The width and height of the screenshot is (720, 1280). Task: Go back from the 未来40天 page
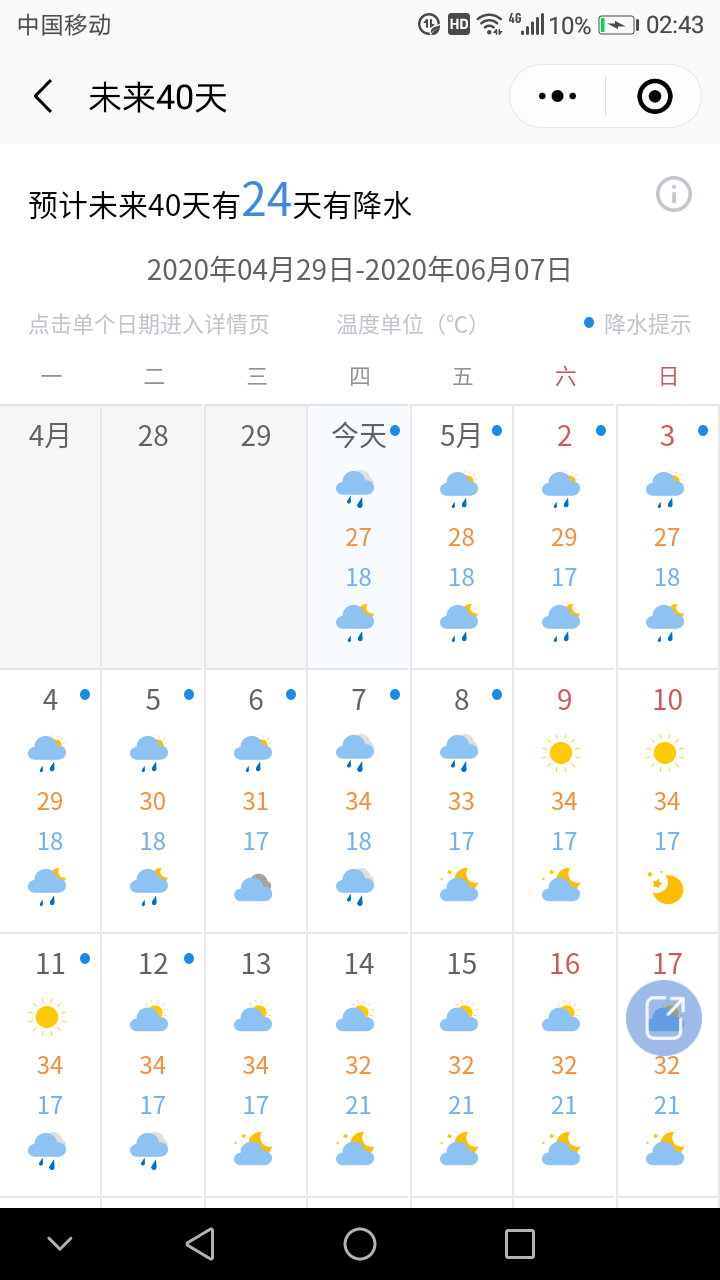click(43, 97)
